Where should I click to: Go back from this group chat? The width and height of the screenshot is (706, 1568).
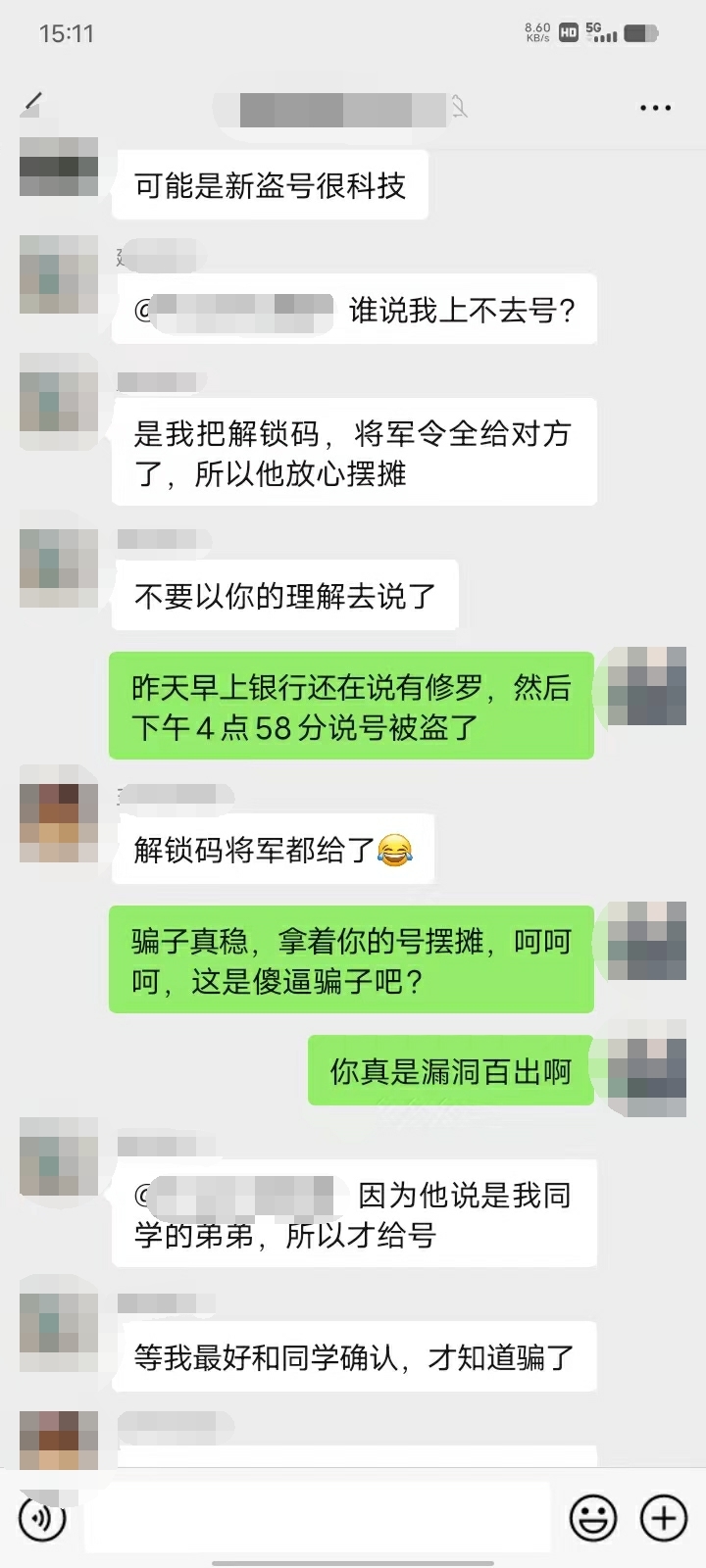34,103
